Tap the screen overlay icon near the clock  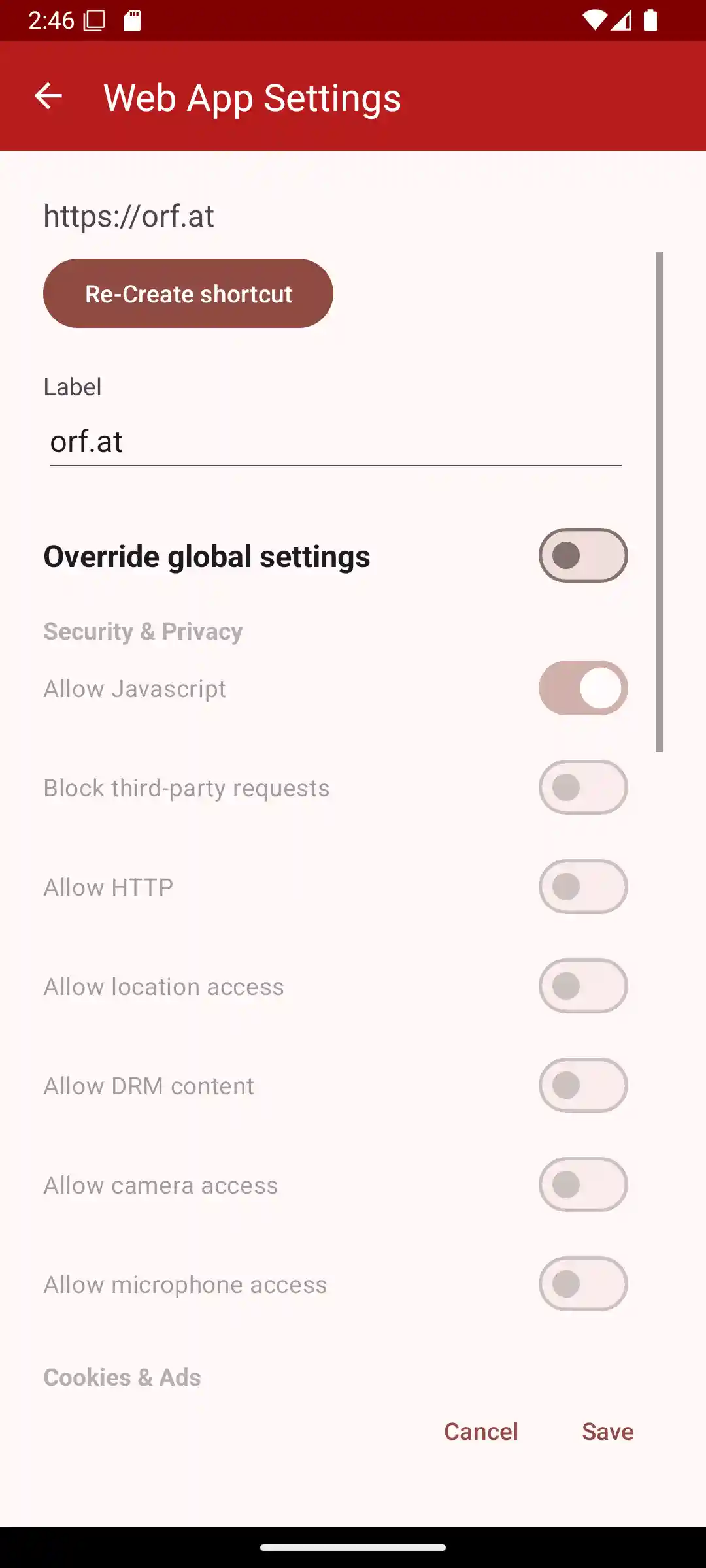click(x=95, y=20)
